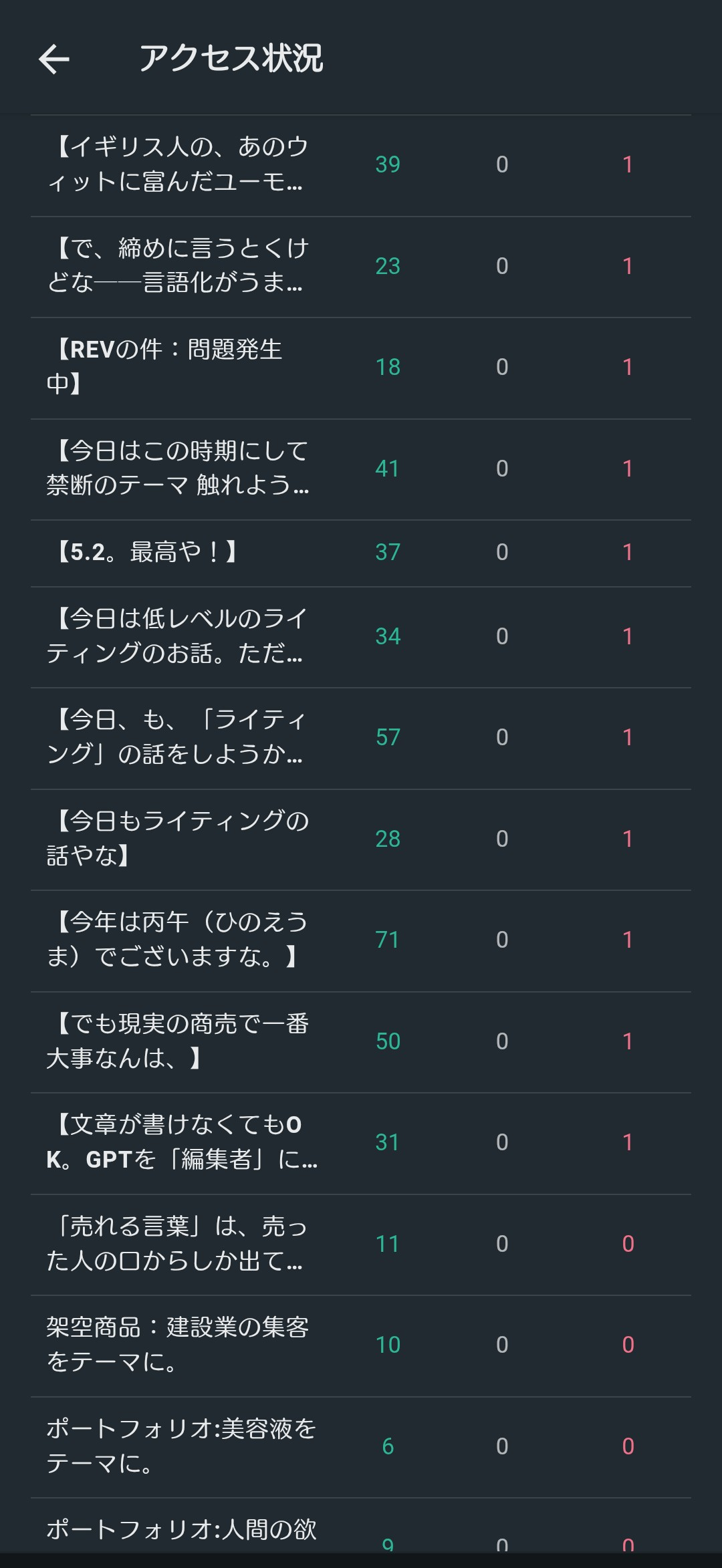View the 「売れる言葉」は、売った人の口からしか出て row
Image resolution: width=722 pixels, height=1568 pixels.
pos(178,1244)
